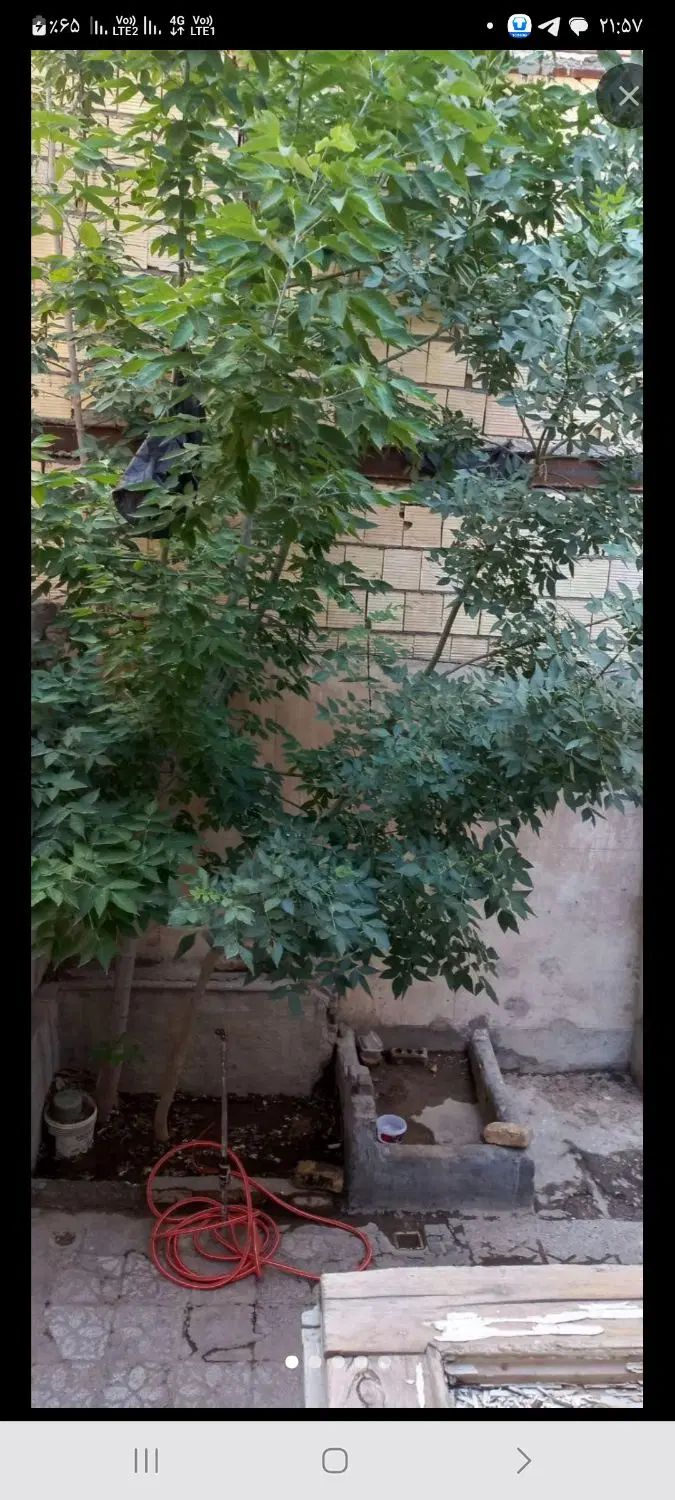Open recent apps from the navigation bar
Image resolution: width=675 pixels, height=1500 pixels.
(146, 1461)
